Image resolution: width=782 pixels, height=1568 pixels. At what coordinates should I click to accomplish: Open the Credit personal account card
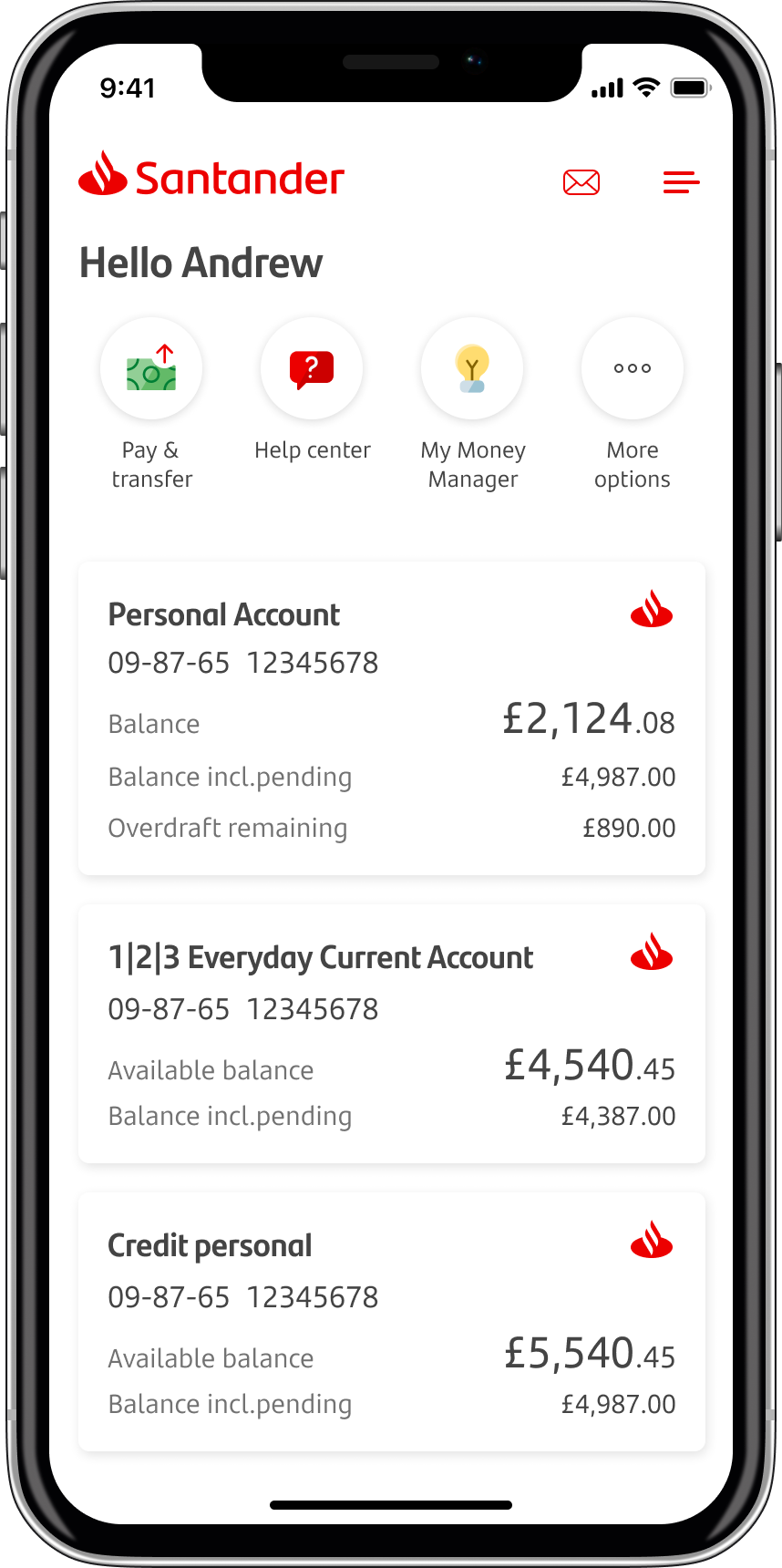click(391, 1318)
